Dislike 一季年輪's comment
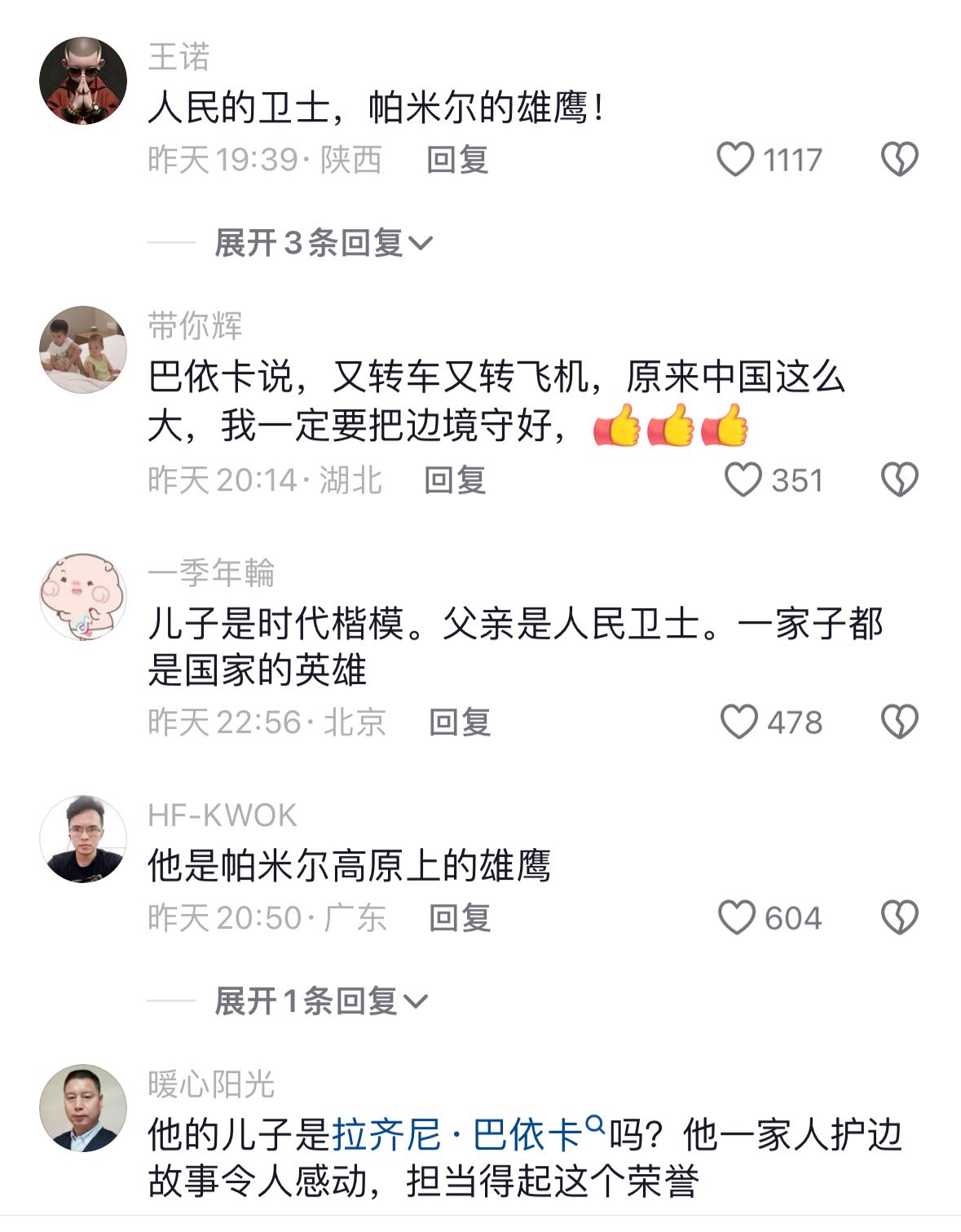Viewport: 961px width, 1232px height. tap(899, 722)
